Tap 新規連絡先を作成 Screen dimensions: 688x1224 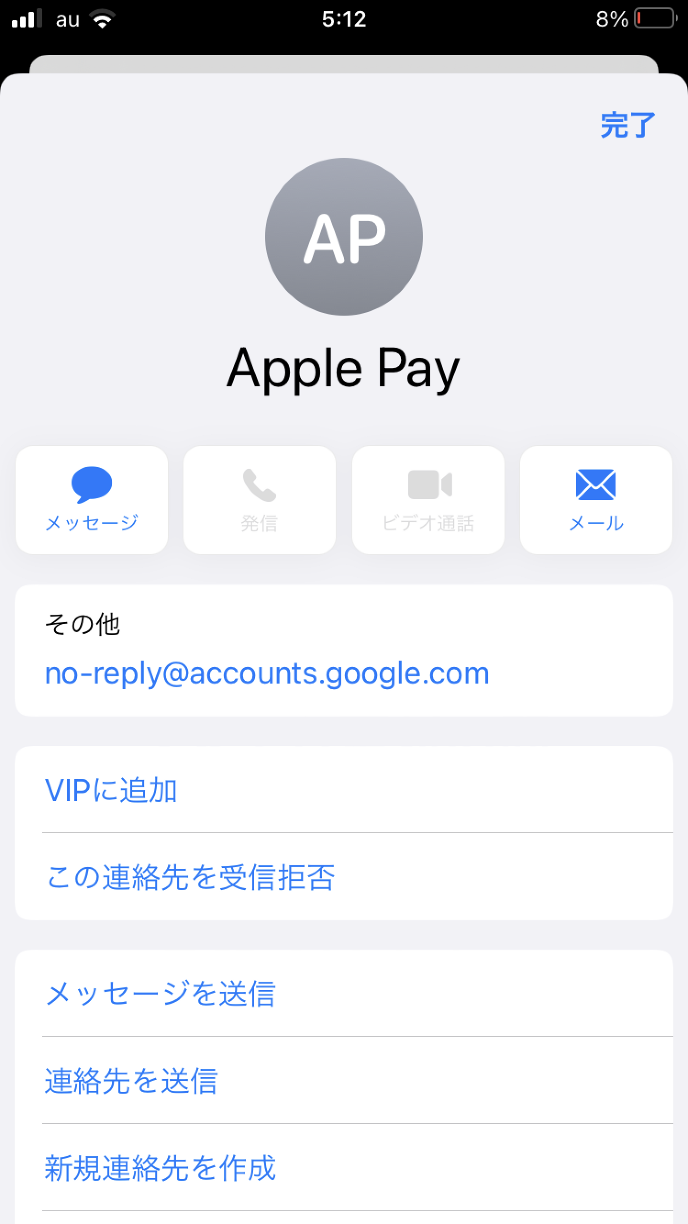click(x=160, y=1167)
